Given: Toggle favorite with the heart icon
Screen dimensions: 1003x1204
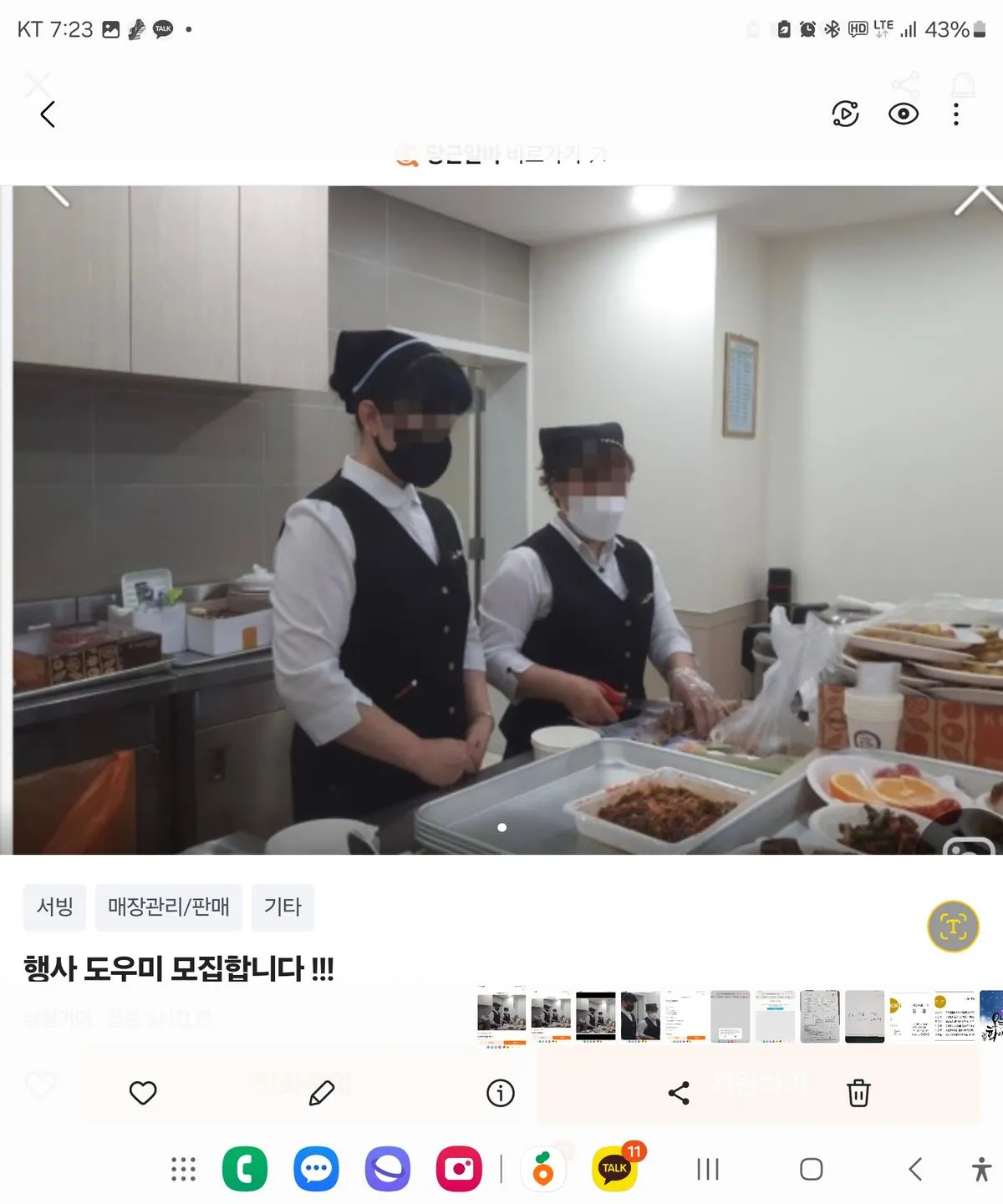Looking at the screenshot, I should pyautogui.click(x=144, y=1092).
